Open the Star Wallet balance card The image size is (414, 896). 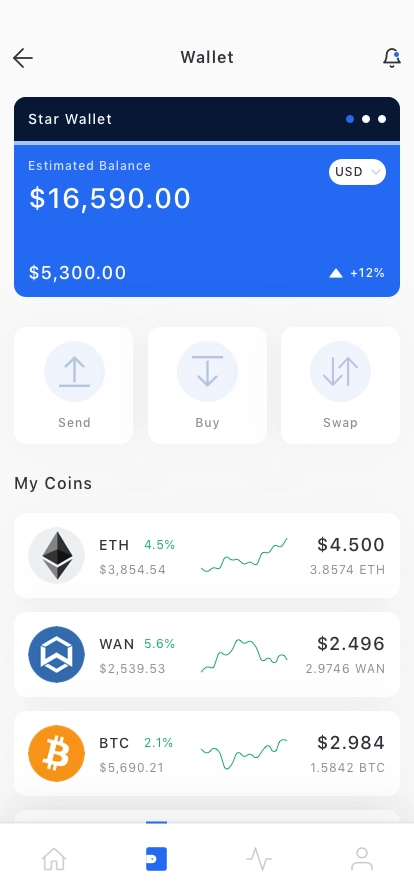(x=207, y=197)
